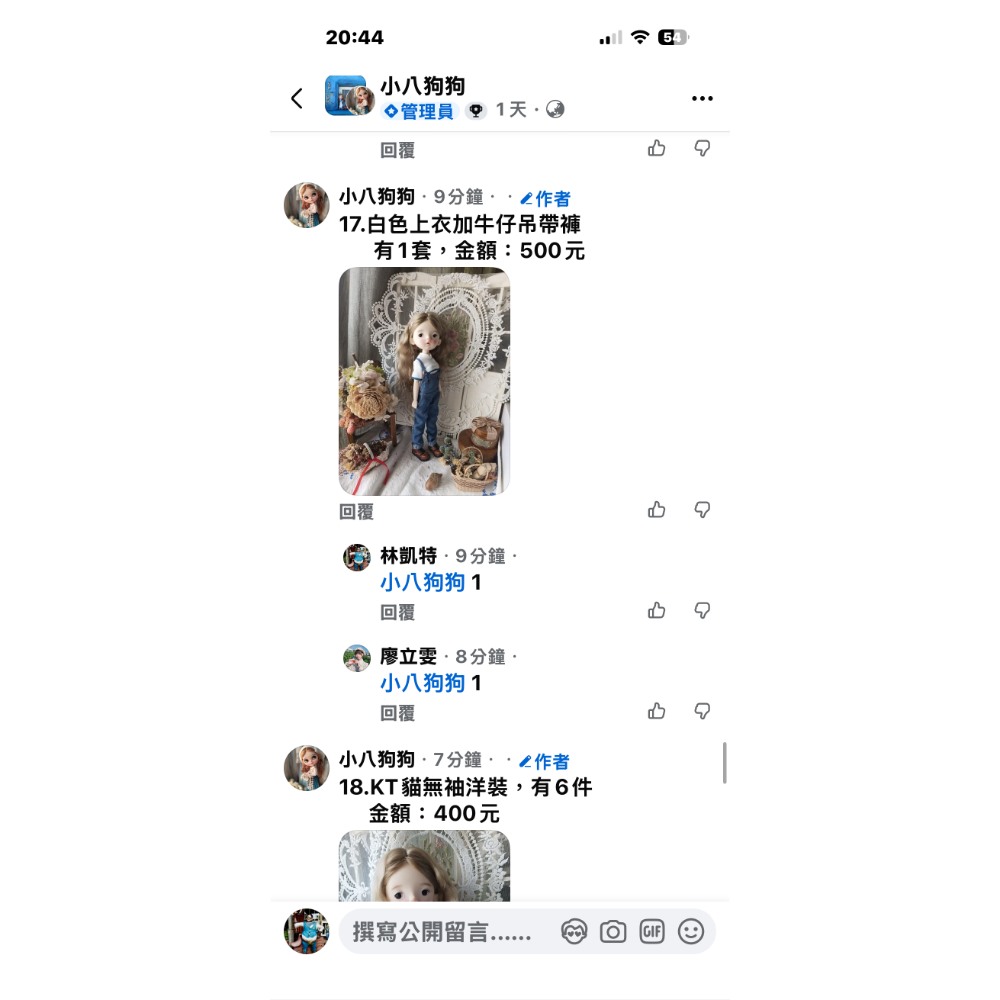Open 林凱特's profile from the commenter name
The image size is (1000, 1000).
[x=408, y=556]
